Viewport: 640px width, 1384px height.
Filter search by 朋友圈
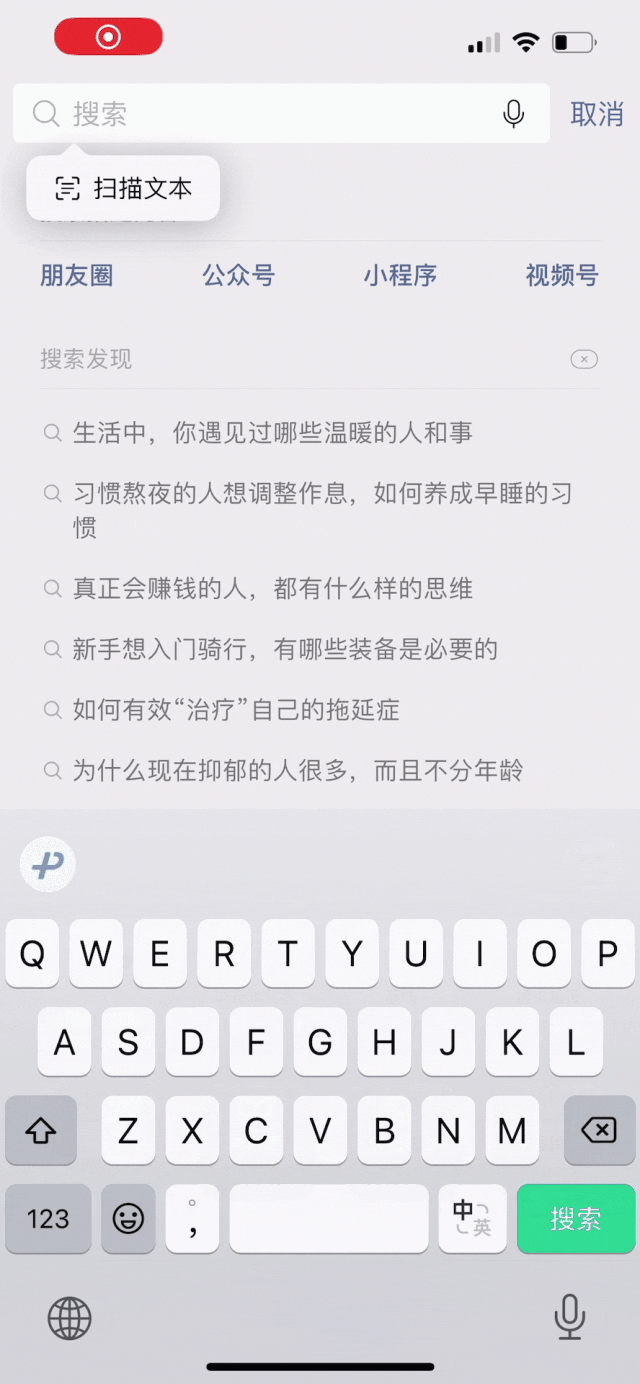76,276
